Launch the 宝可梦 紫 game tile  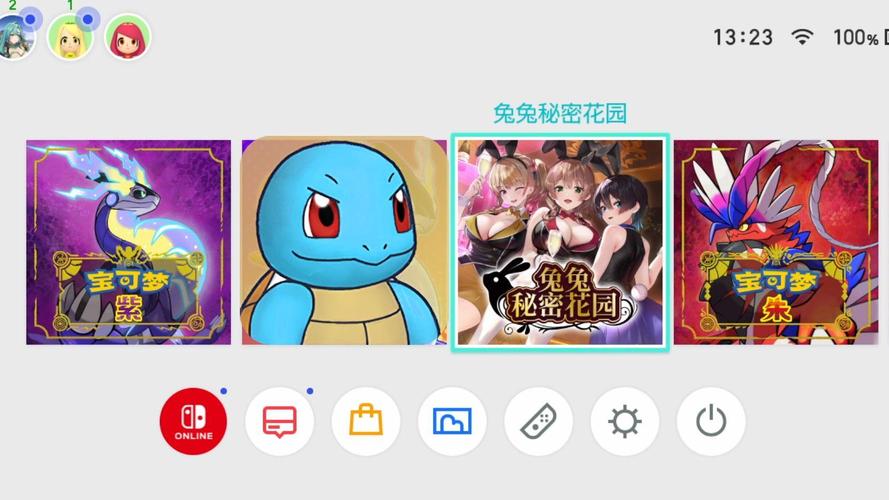(x=128, y=242)
